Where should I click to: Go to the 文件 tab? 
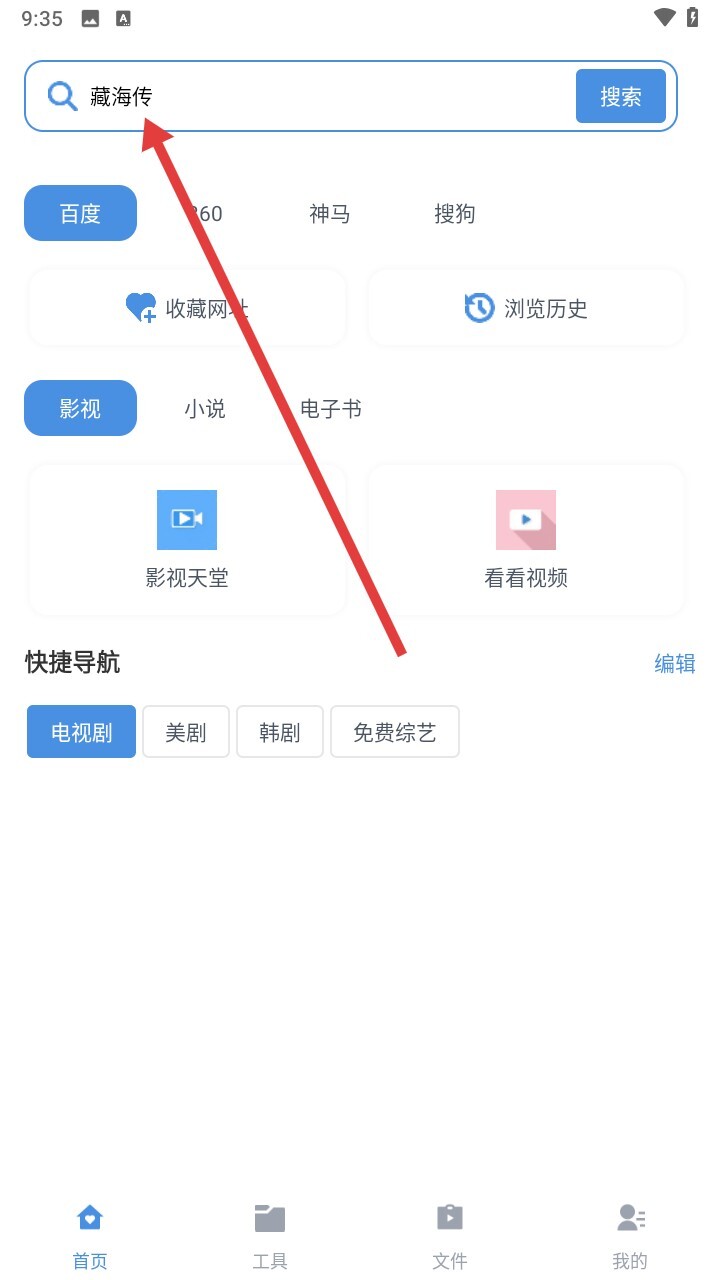pyautogui.click(x=450, y=1235)
